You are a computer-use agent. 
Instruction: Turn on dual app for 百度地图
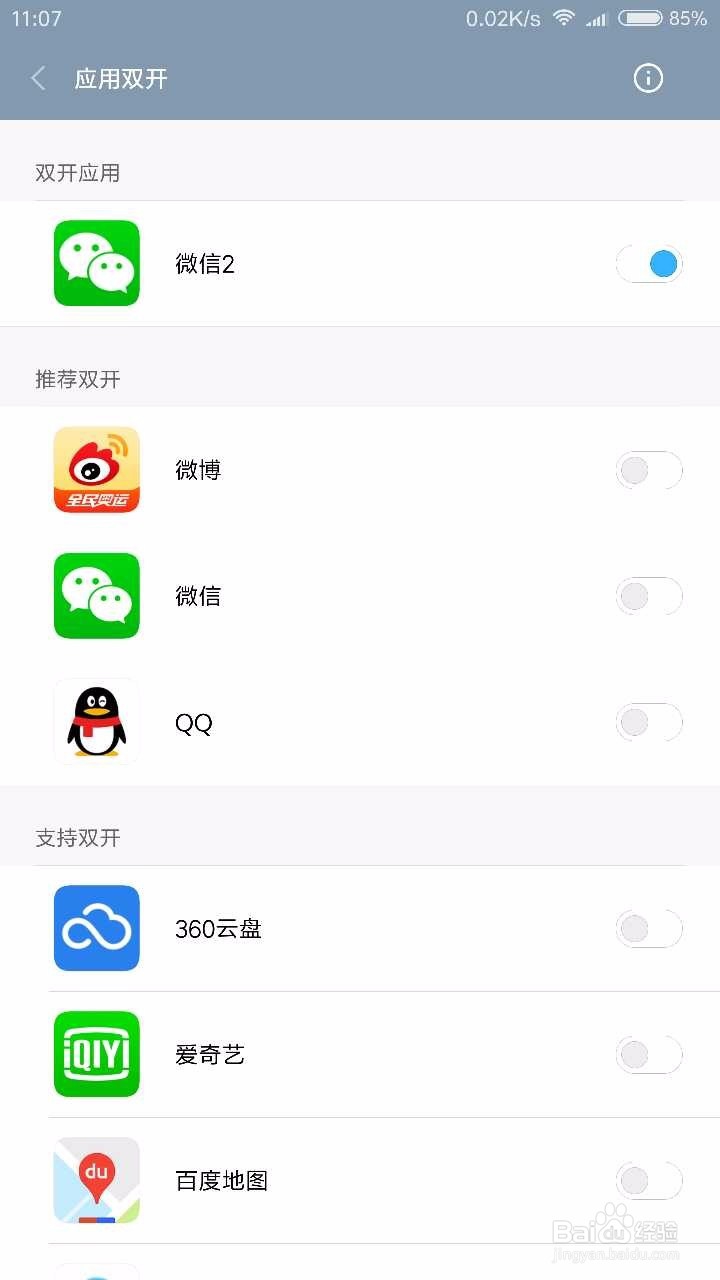pyautogui.click(x=649, y=1180)
